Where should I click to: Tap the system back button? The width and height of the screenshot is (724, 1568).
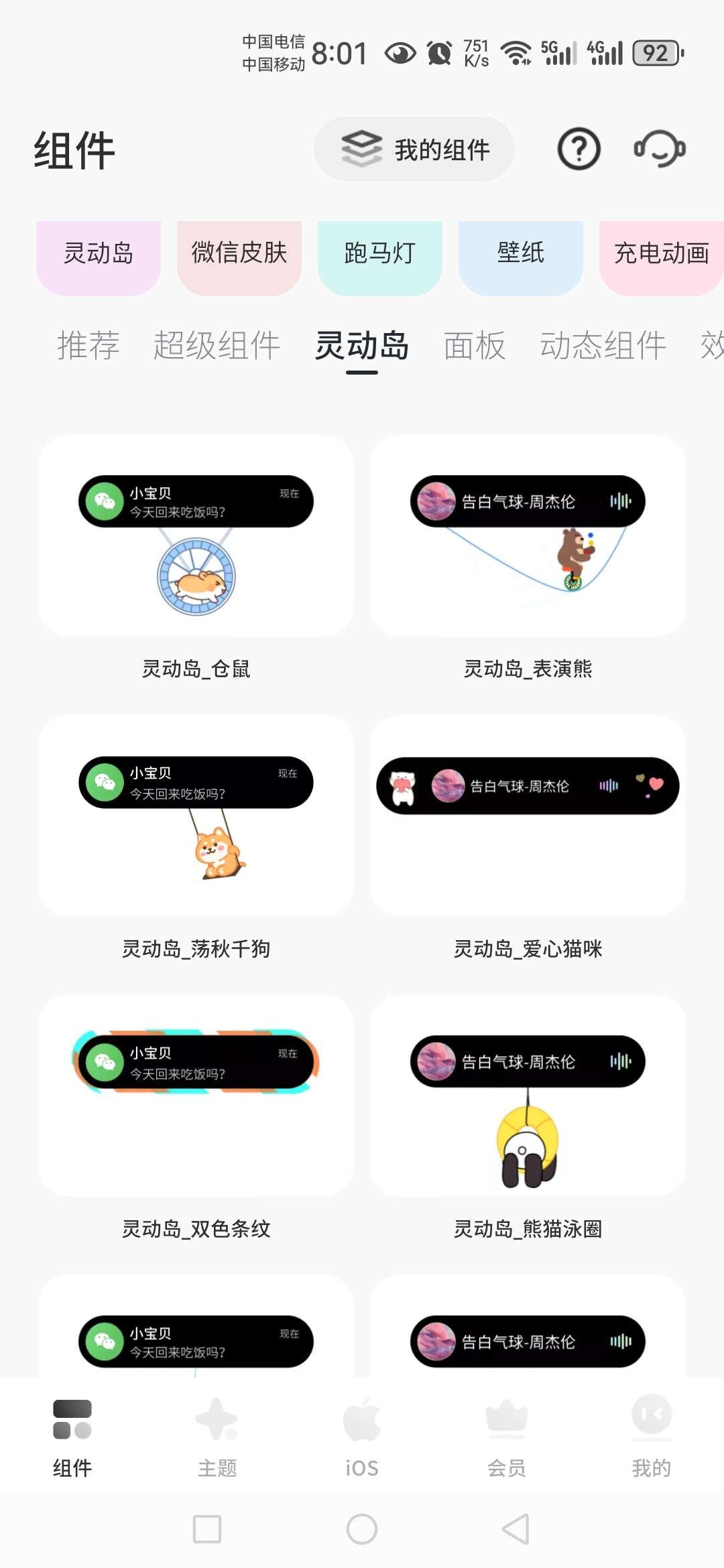pyautogui.click(x=516, y=1529)
